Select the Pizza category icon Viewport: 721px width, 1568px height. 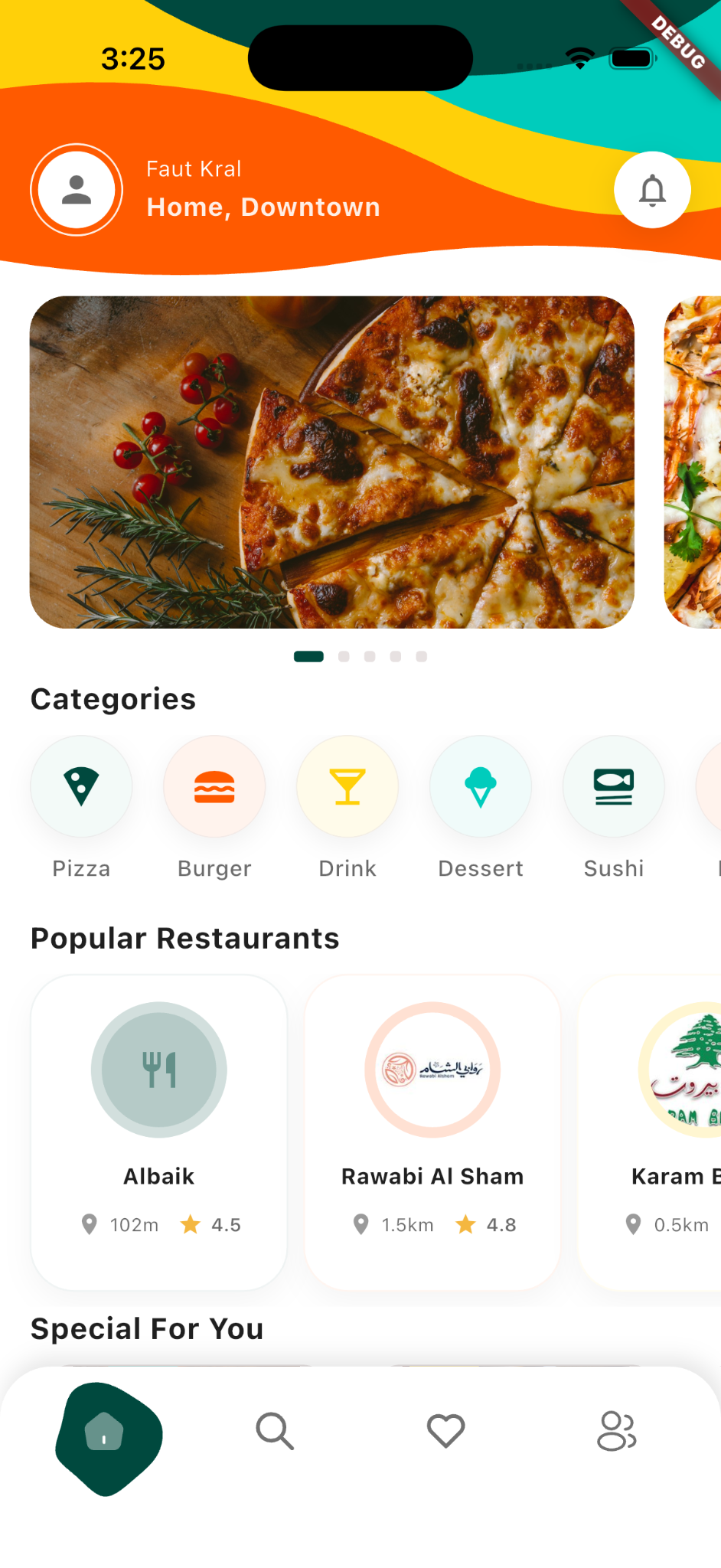(81, 786)
